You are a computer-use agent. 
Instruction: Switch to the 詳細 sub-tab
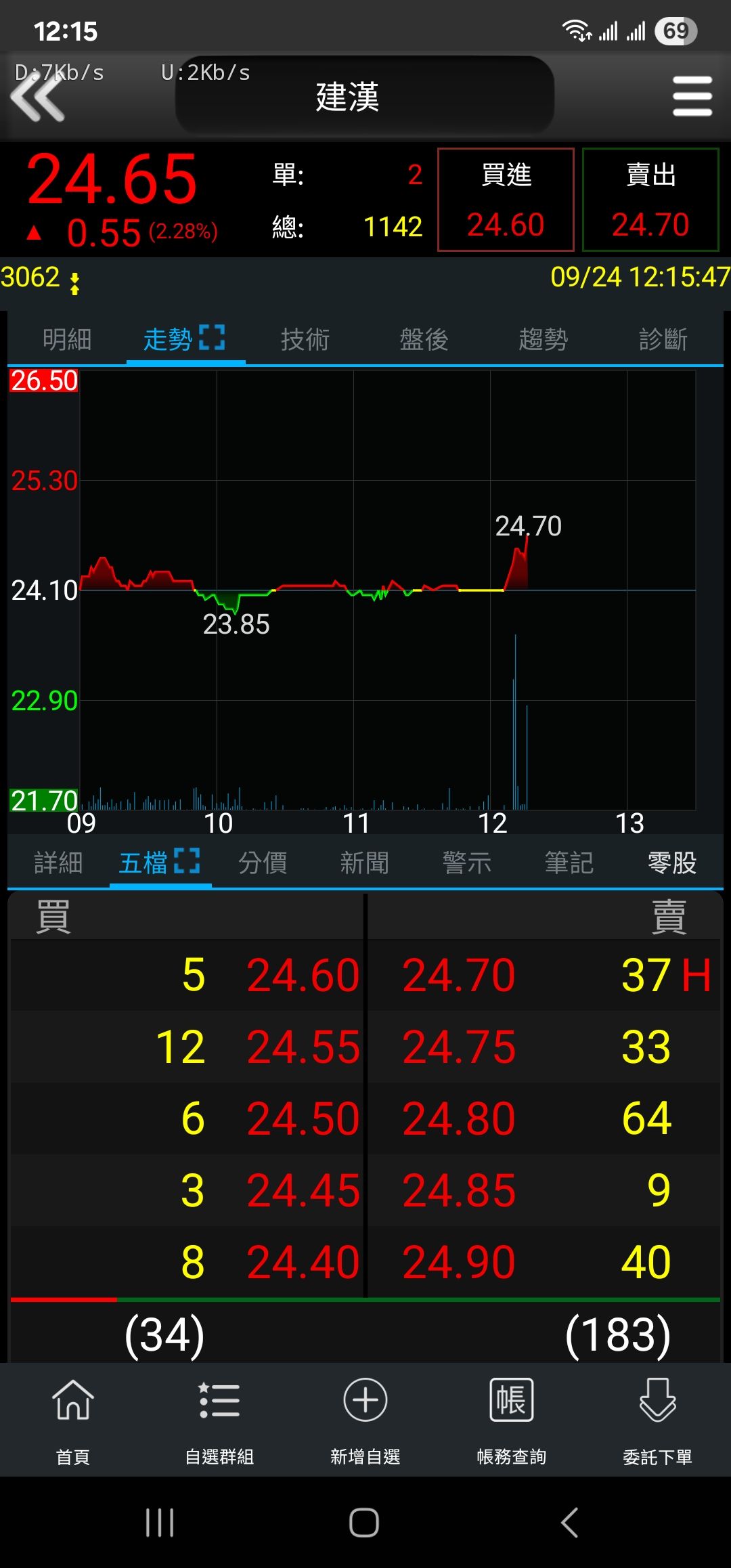click(x=59, y=863)
